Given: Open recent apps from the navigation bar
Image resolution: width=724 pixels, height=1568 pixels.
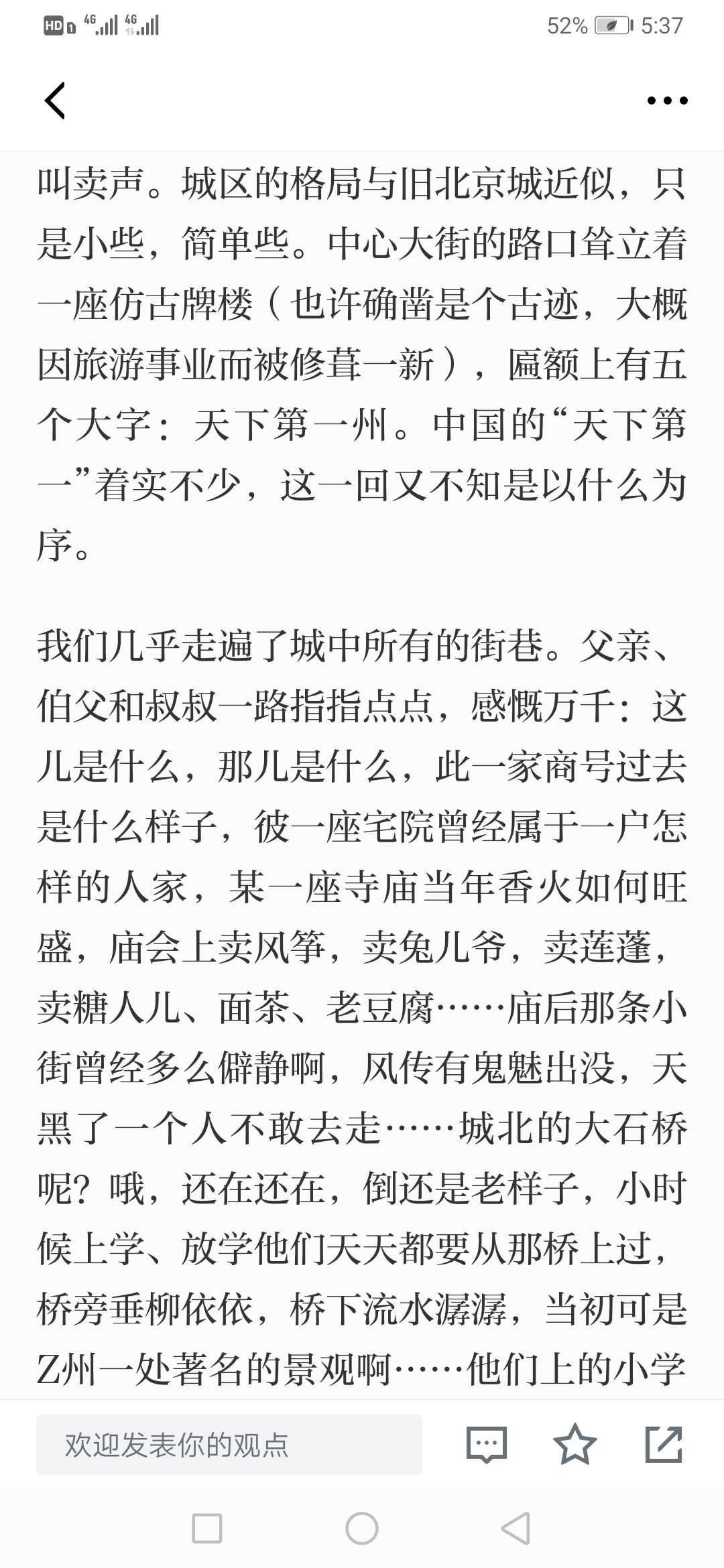Looking at the screenshot, I should [207, 1528].
